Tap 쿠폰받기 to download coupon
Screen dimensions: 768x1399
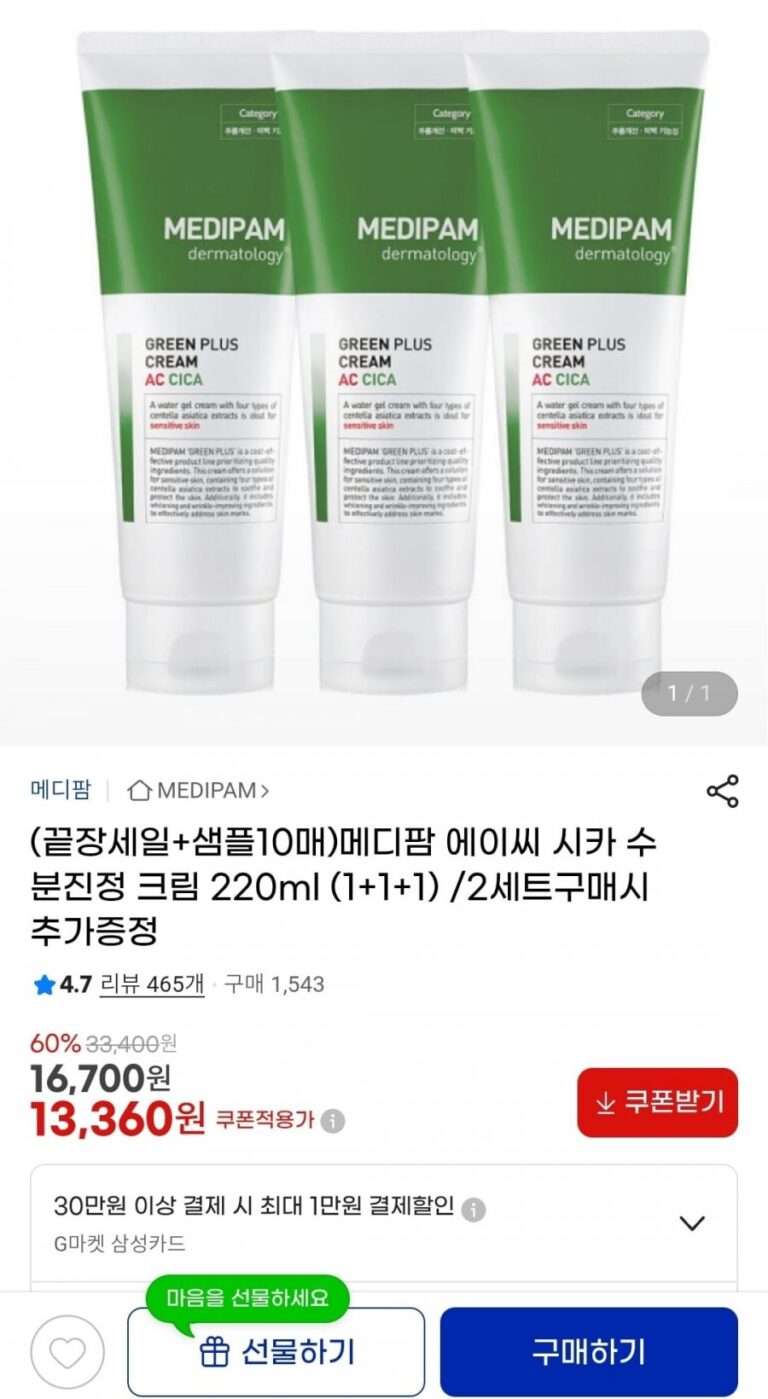[658, 1103]
